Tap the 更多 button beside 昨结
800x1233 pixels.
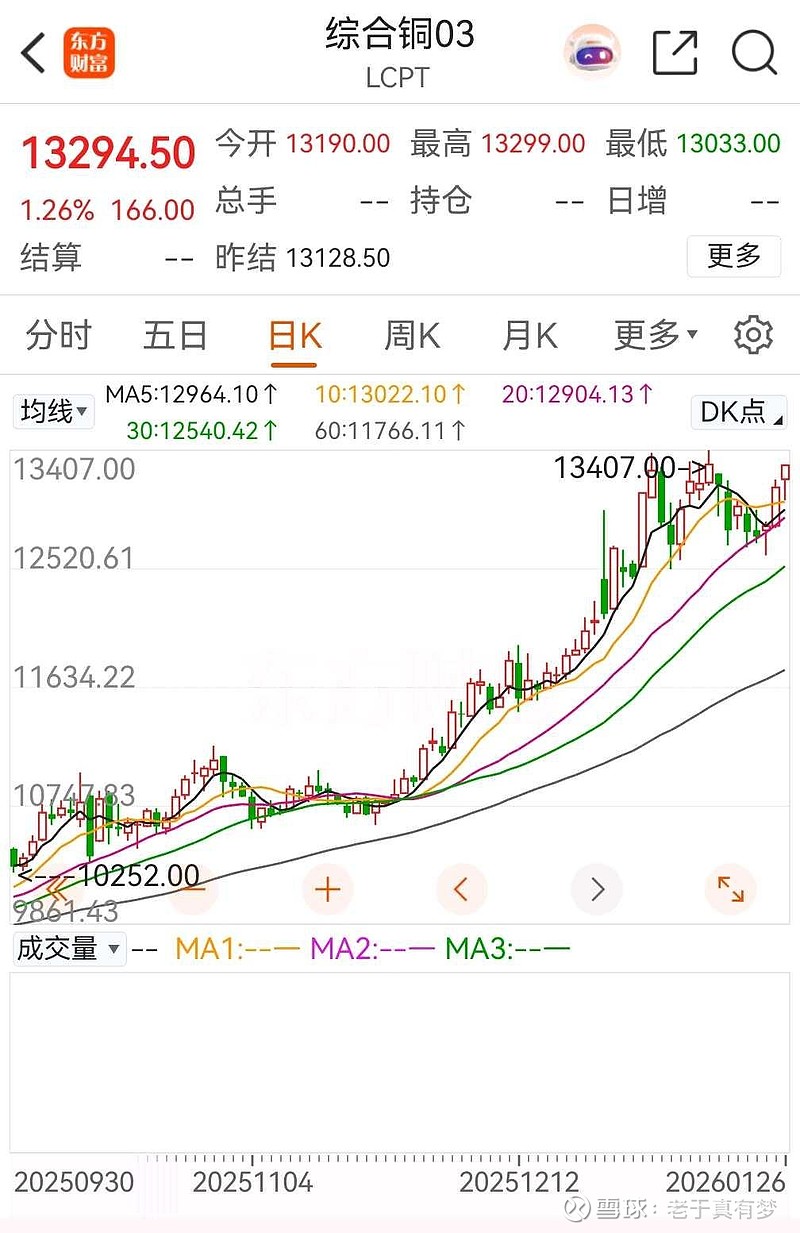click(734, 257)
